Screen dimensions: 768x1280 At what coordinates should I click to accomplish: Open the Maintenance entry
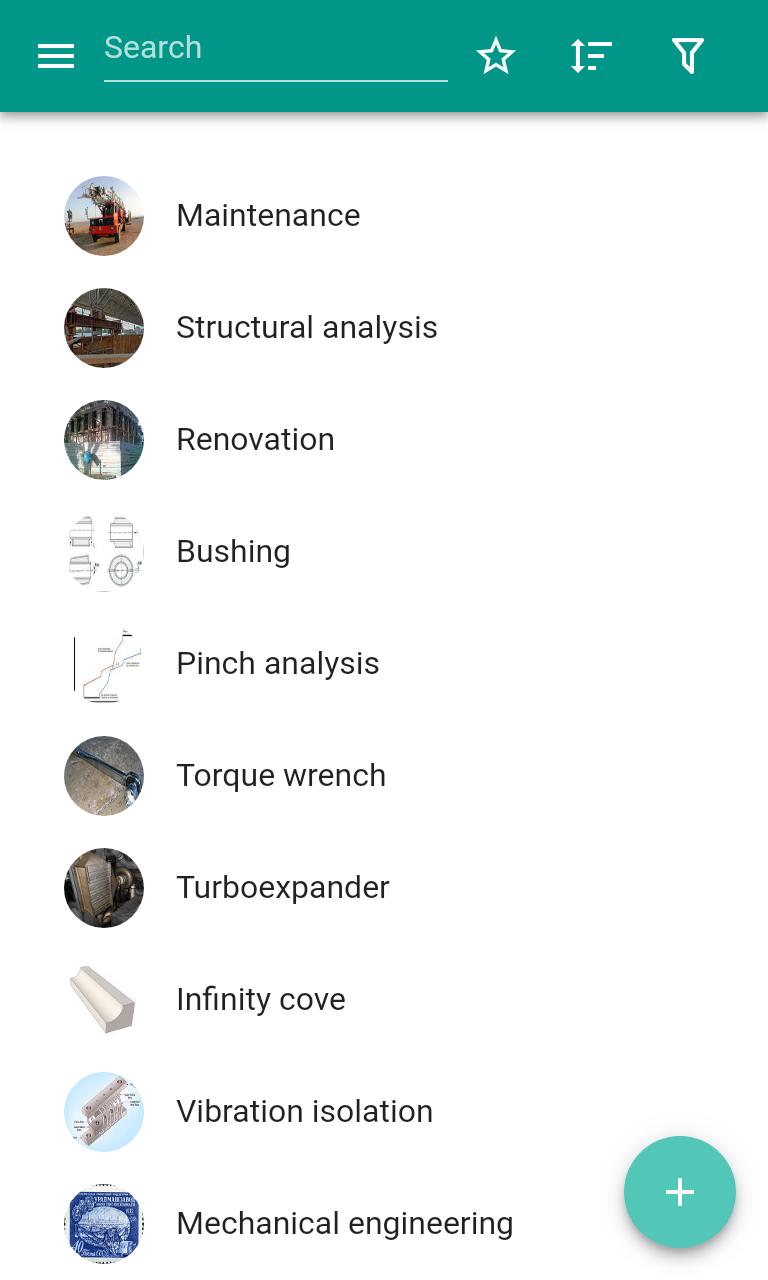pyautogui.click(x=268, y=216)
